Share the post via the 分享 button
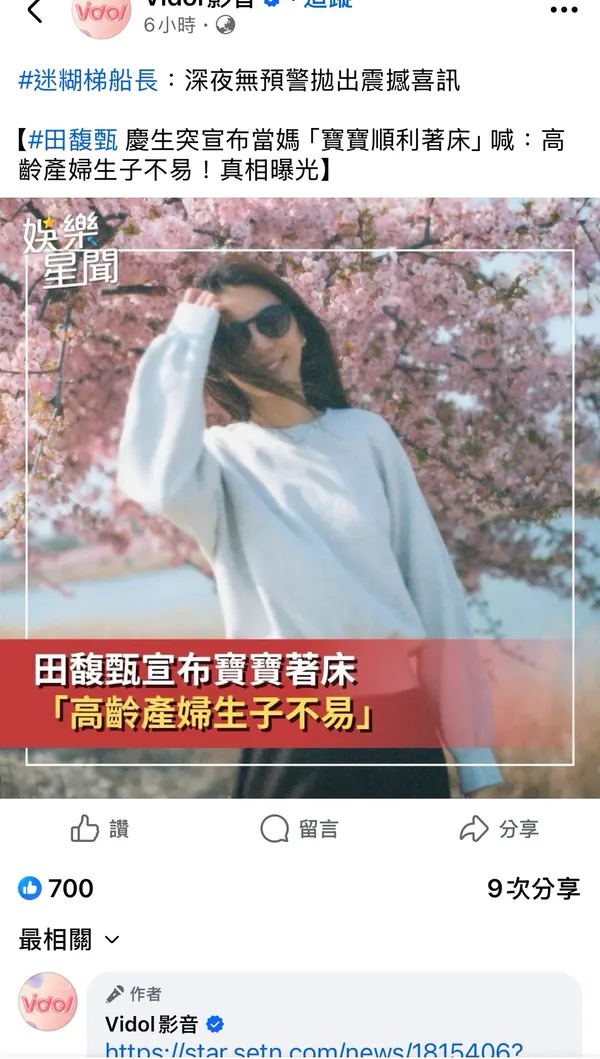The width and height of the screenshot is (600, 1059). click(499, 828)
